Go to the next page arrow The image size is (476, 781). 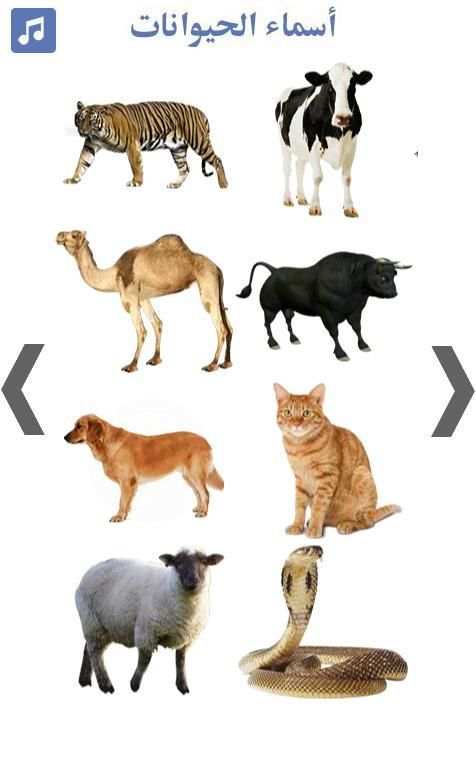coord(453,391)
